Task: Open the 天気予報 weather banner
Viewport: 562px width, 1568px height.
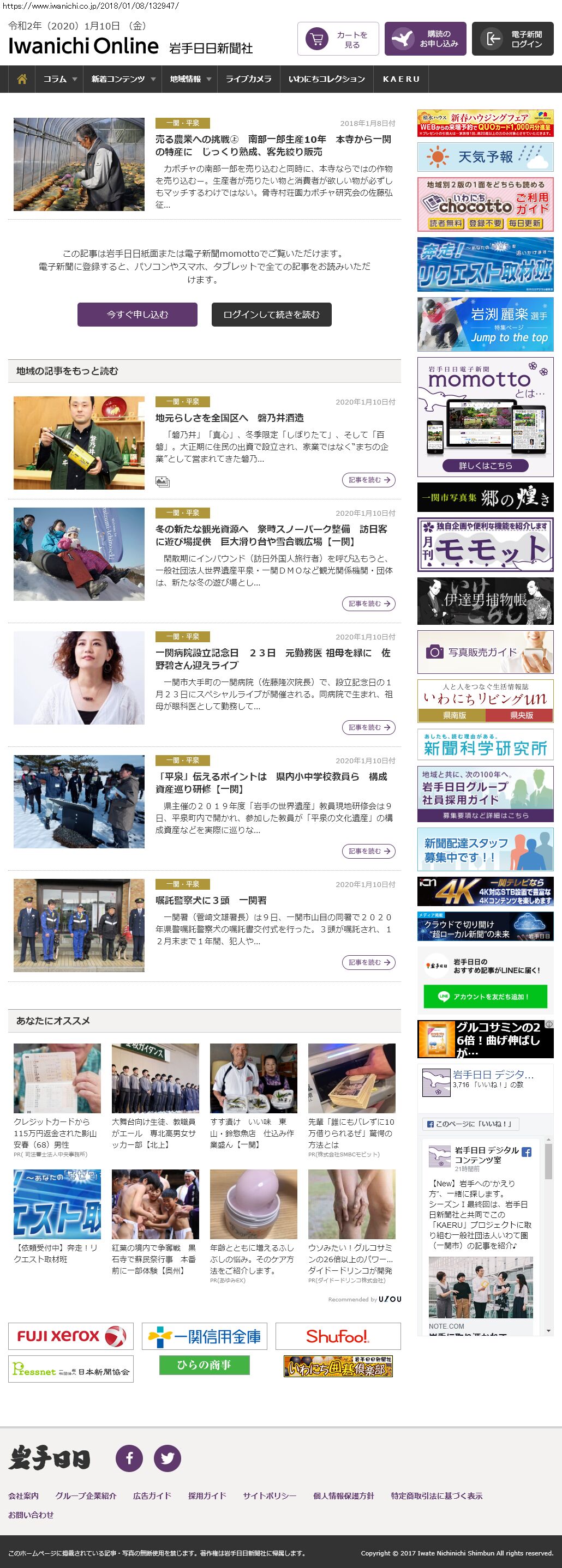Action: point(485,157)
